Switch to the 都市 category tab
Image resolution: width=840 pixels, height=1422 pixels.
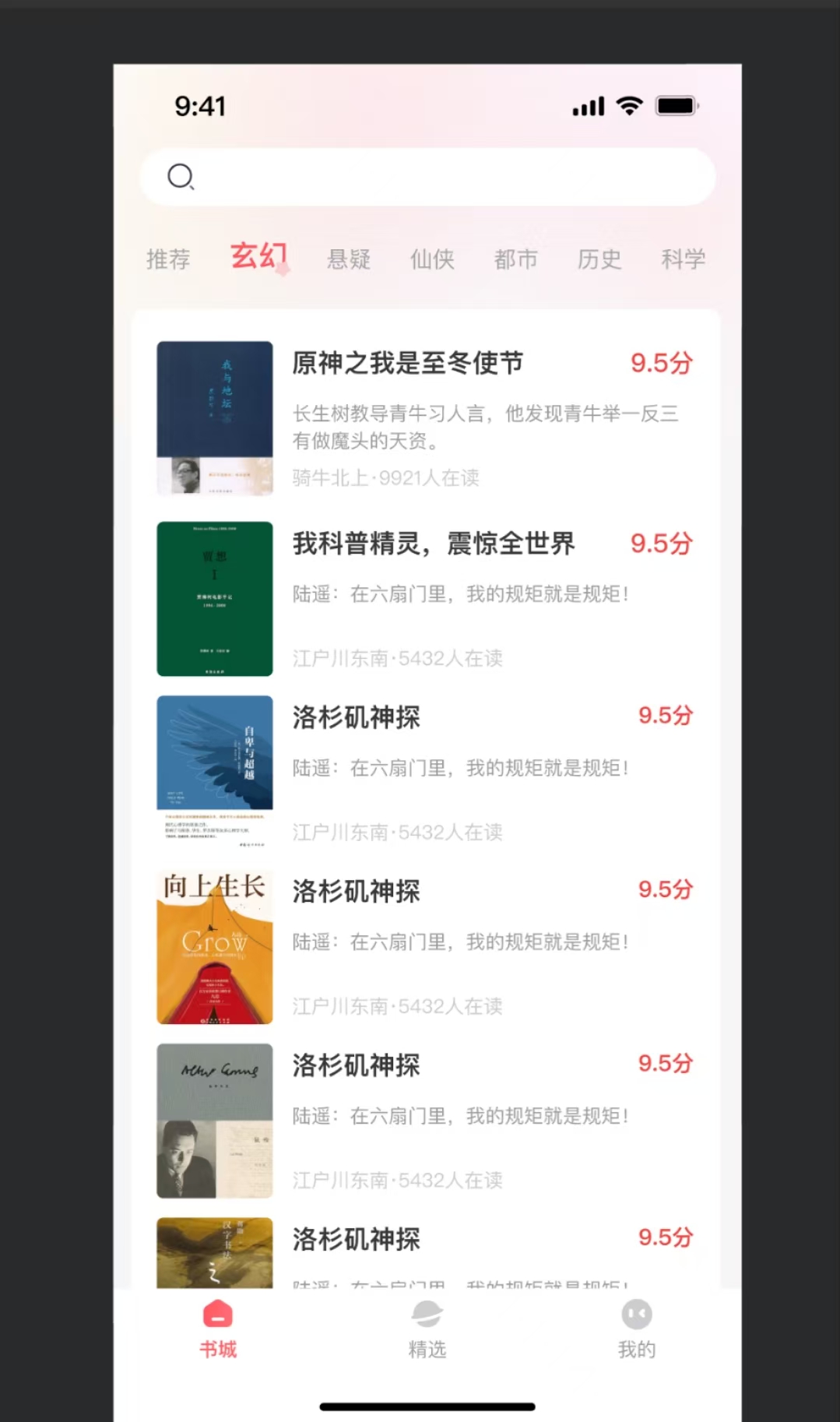[515, 259]
